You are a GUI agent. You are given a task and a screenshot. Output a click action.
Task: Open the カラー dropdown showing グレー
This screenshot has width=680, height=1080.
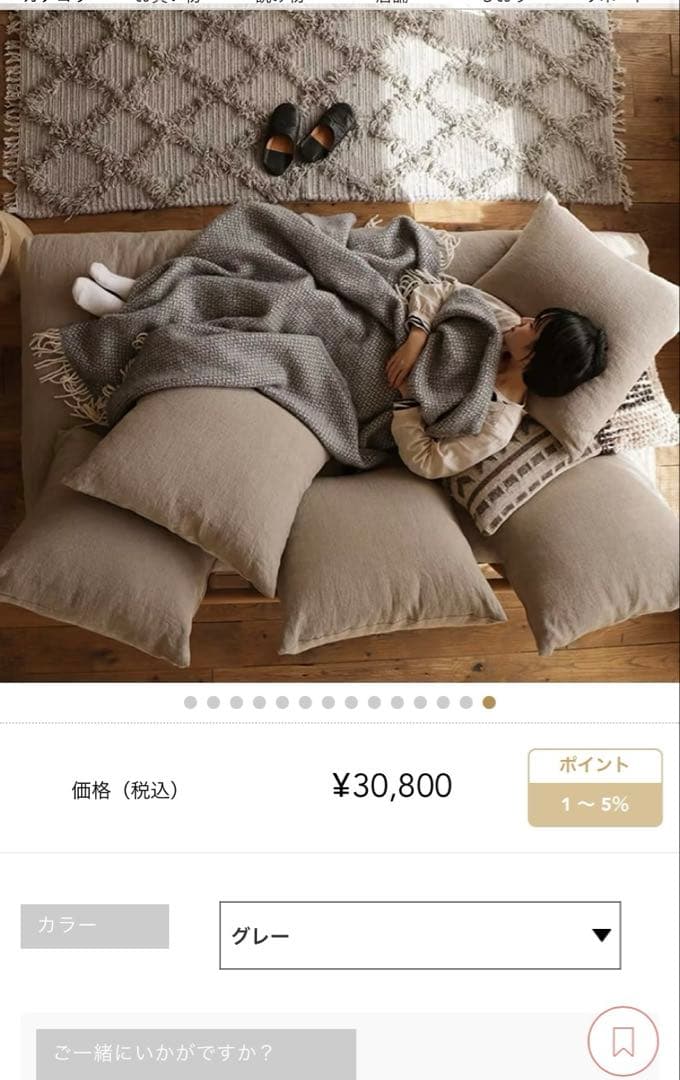click(x=420, y=935)
